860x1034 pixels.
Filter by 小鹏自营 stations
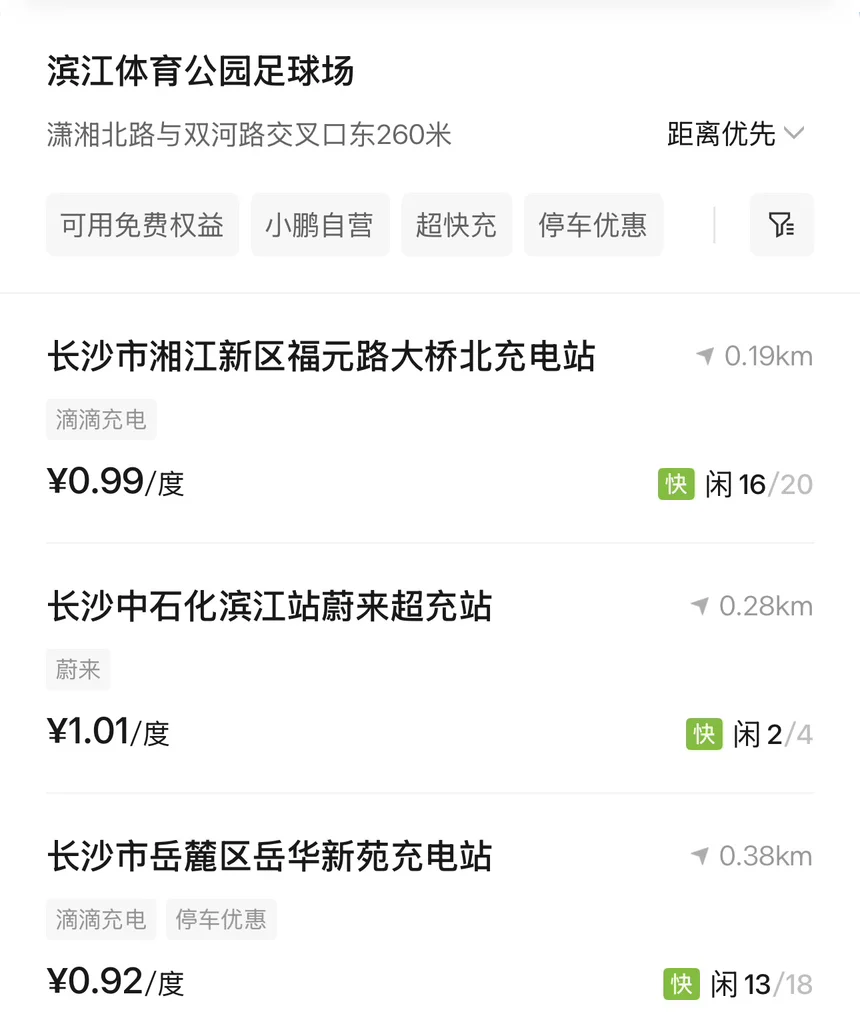[319, 225]
